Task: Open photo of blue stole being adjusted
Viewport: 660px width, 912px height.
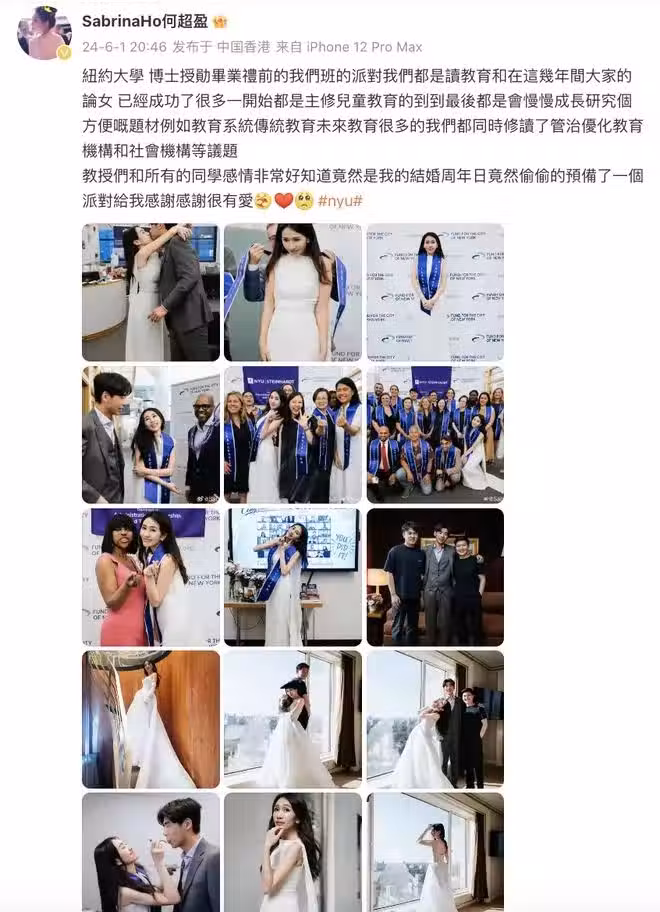Action: 293,292
